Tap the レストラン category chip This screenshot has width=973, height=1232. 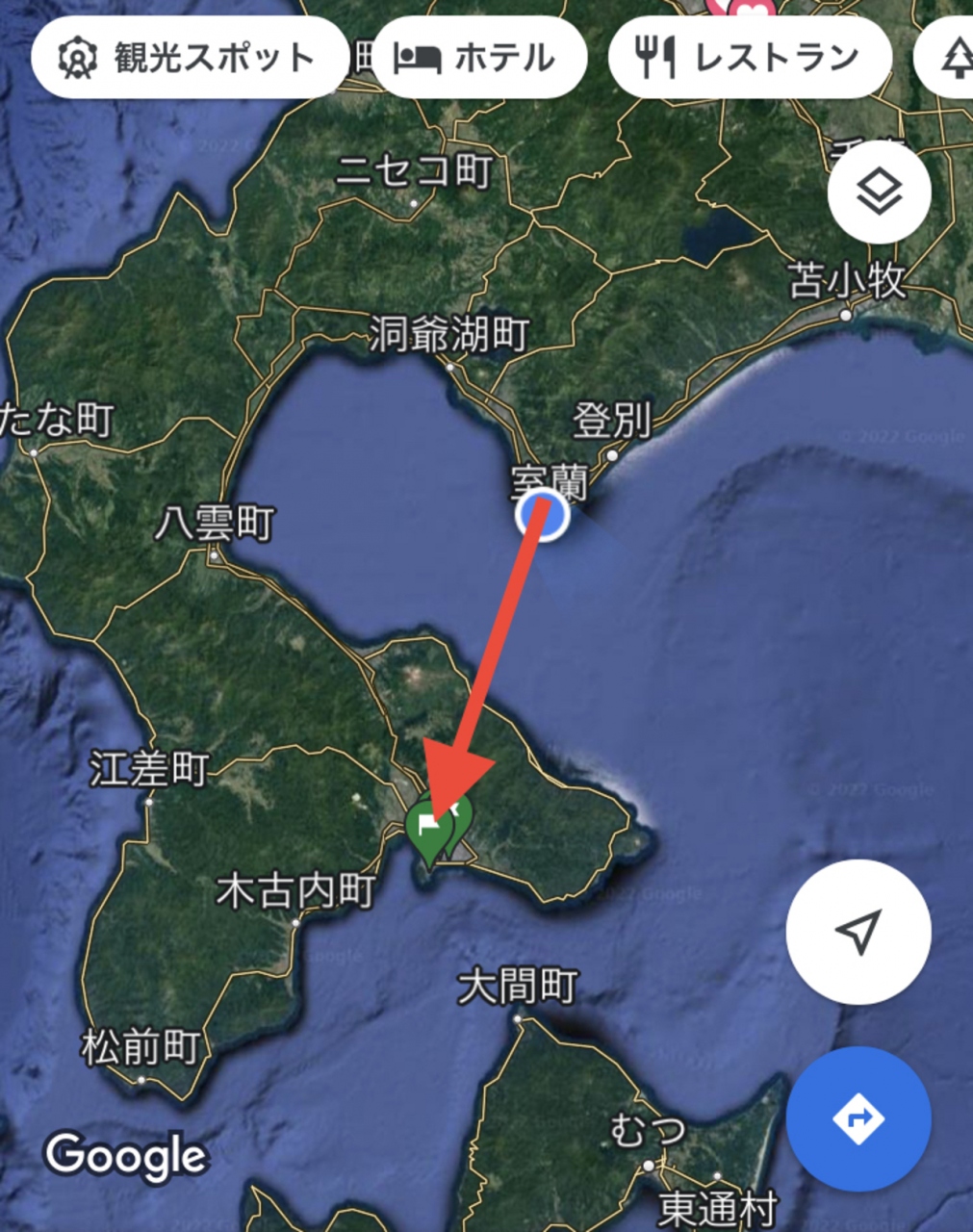[750, 58]
